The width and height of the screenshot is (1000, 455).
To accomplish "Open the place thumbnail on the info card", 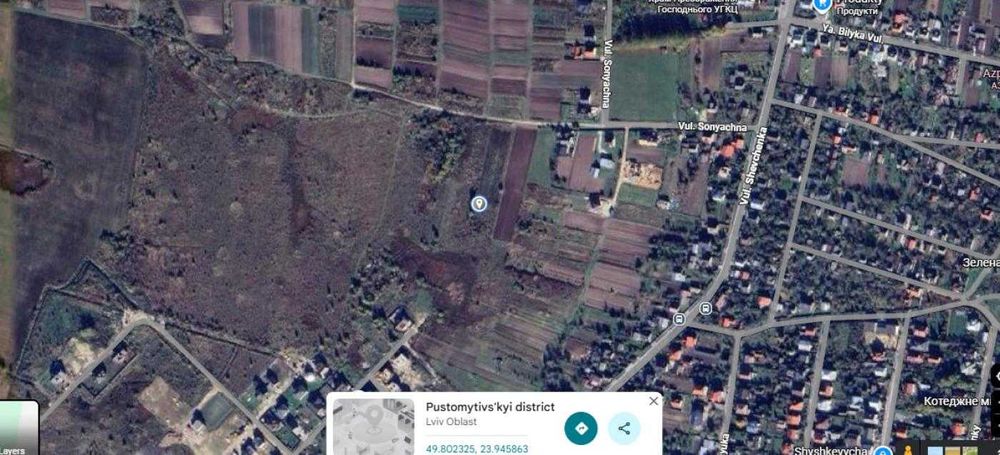I will (x=373, y=427).
